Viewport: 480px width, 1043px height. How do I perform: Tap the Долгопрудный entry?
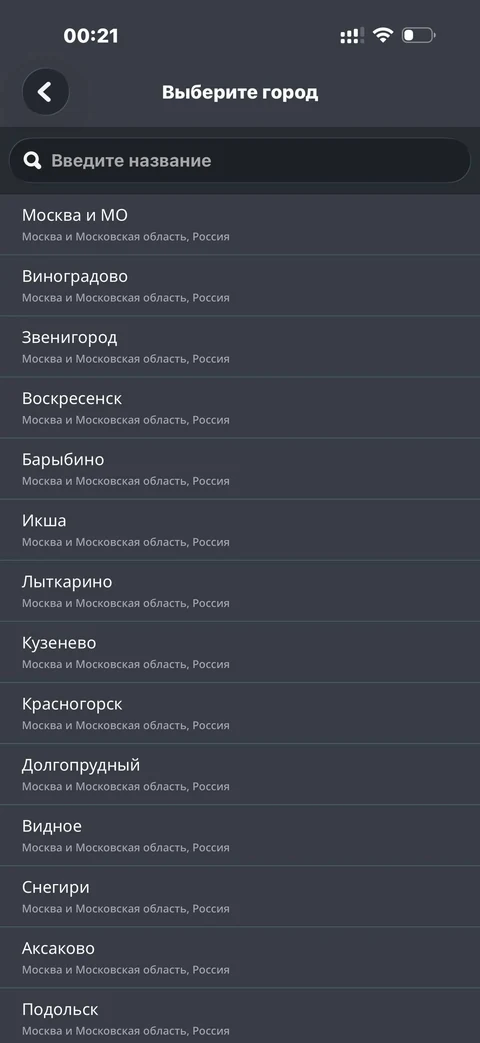(240, 776)
